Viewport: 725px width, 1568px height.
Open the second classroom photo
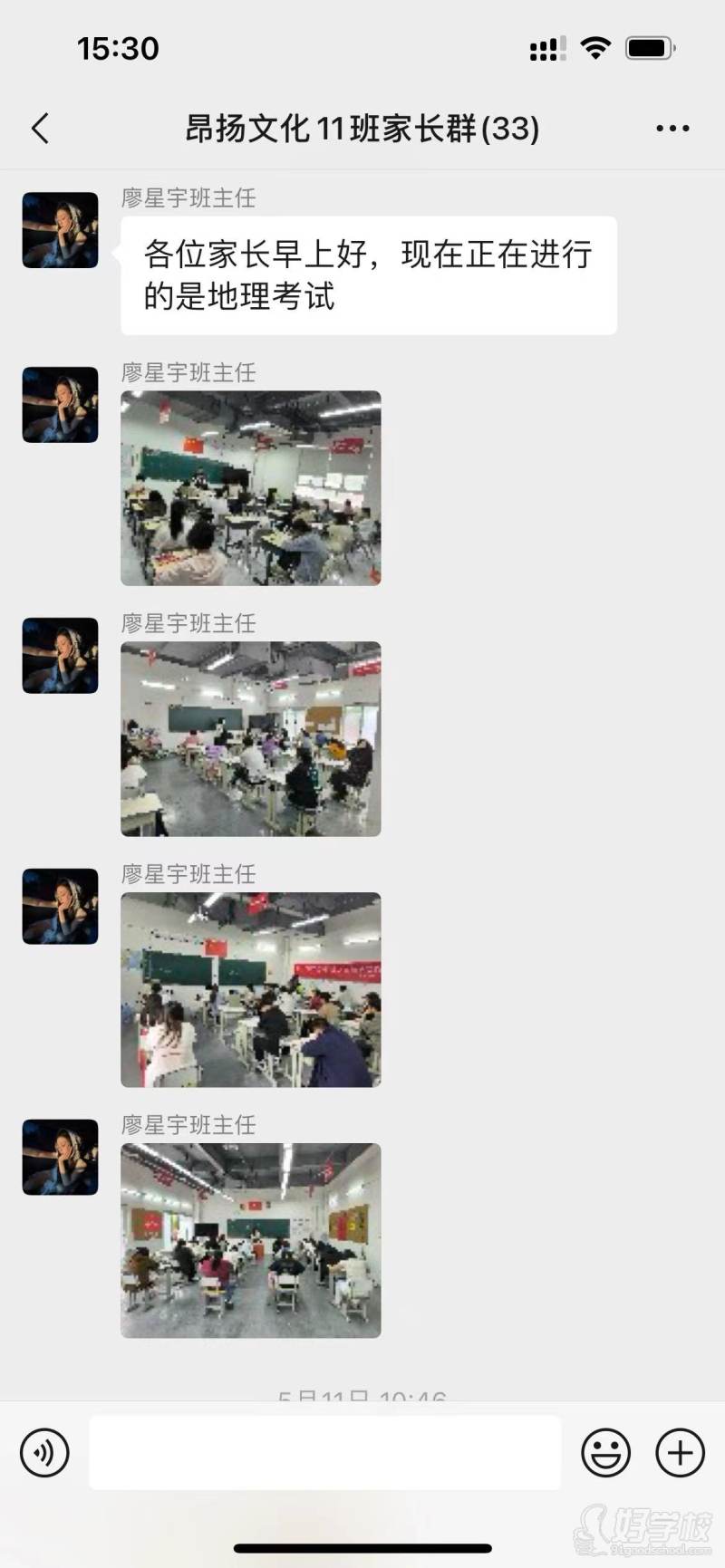click(x=251, y=739)
